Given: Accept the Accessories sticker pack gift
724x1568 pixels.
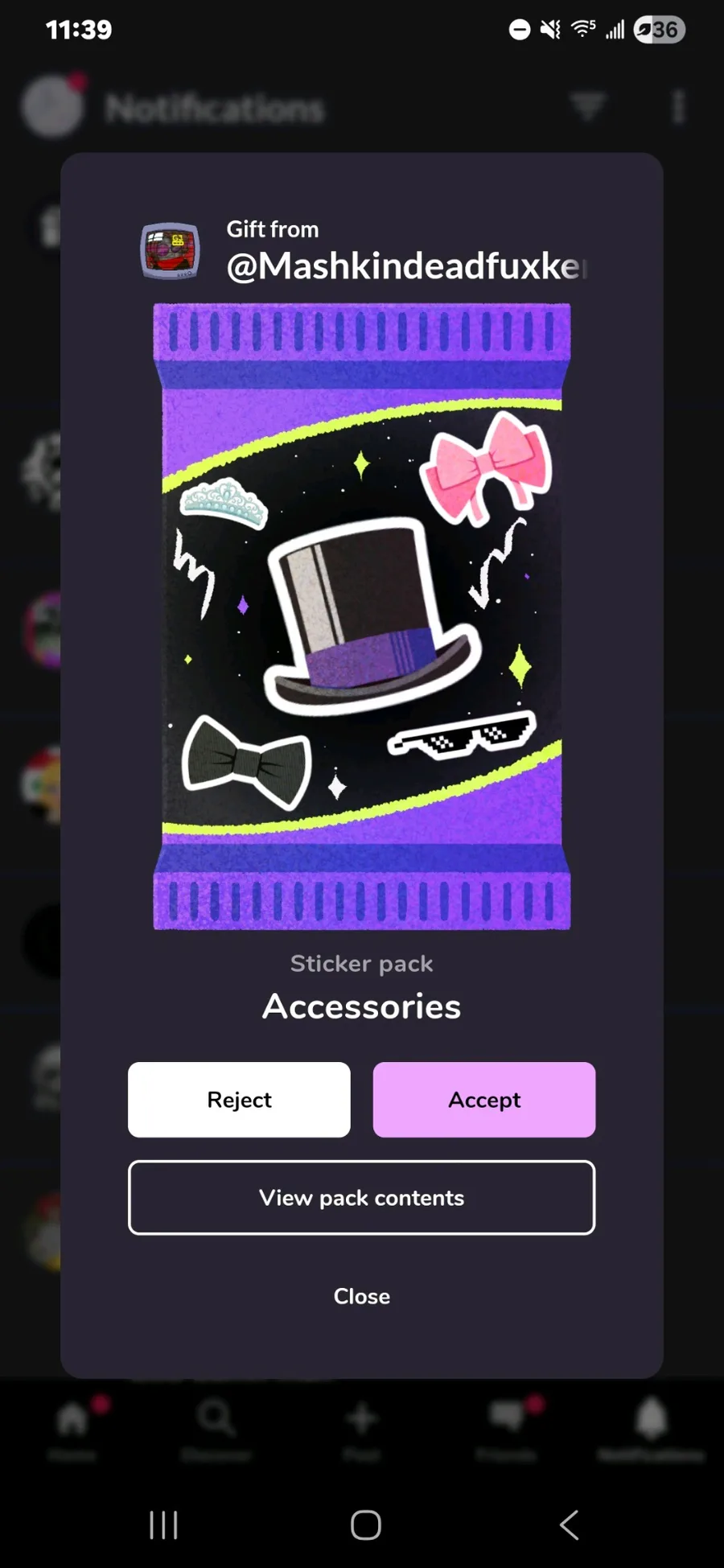Looking at the screenshot, I should click(x=484, y=1099).
